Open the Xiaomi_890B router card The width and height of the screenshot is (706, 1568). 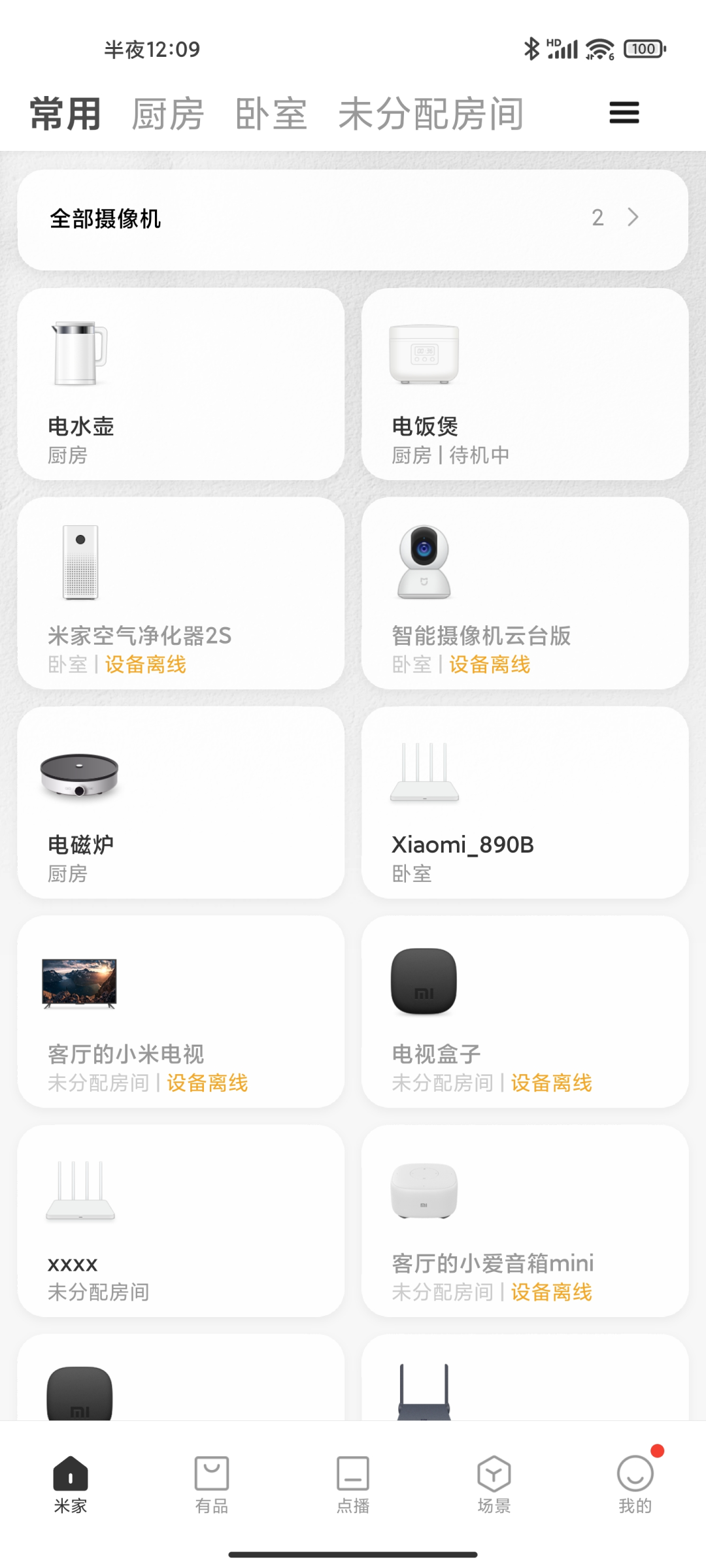(x=525, y=802)
